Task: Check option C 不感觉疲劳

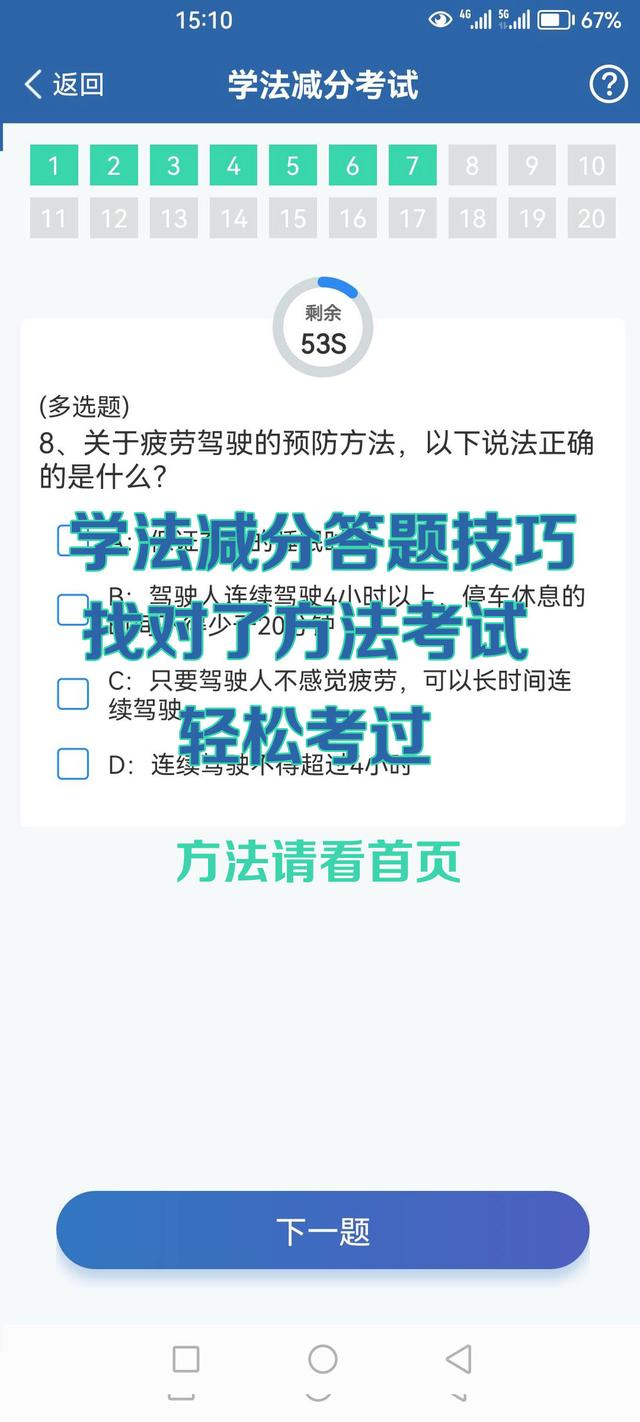Action: 73,694
